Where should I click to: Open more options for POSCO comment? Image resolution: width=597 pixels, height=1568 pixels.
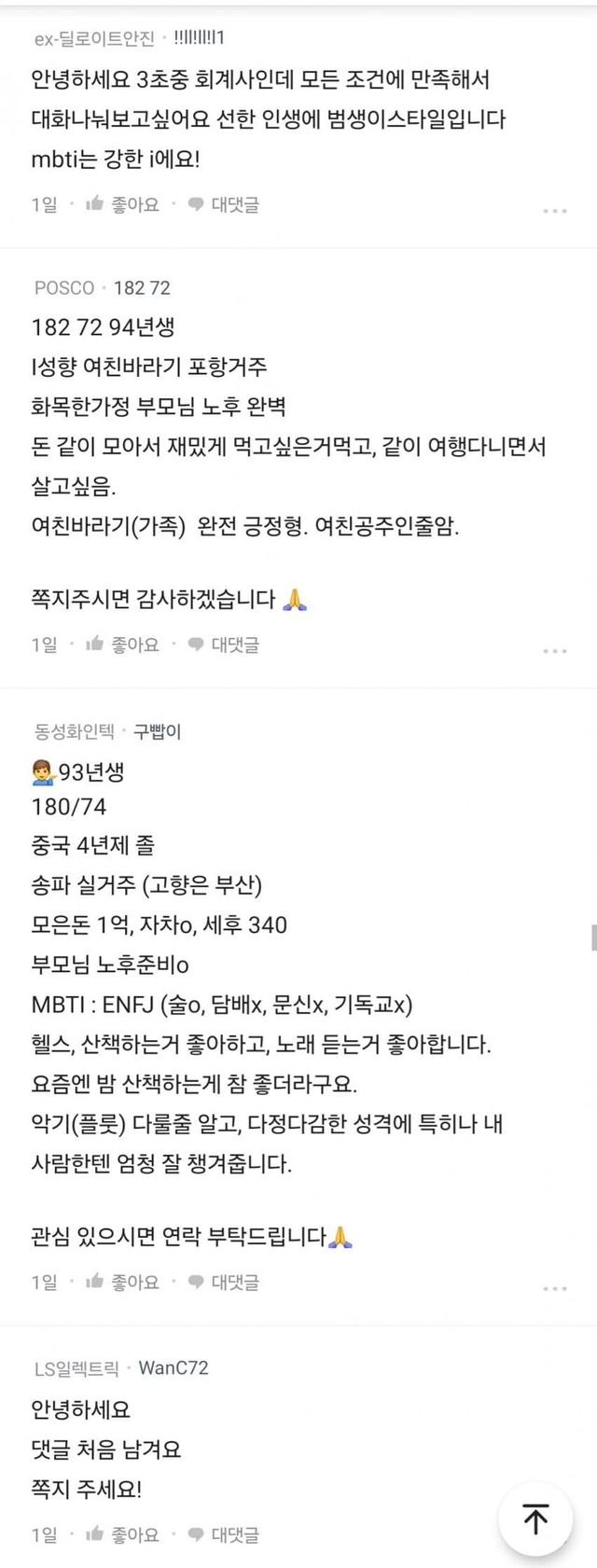(555, 651)
